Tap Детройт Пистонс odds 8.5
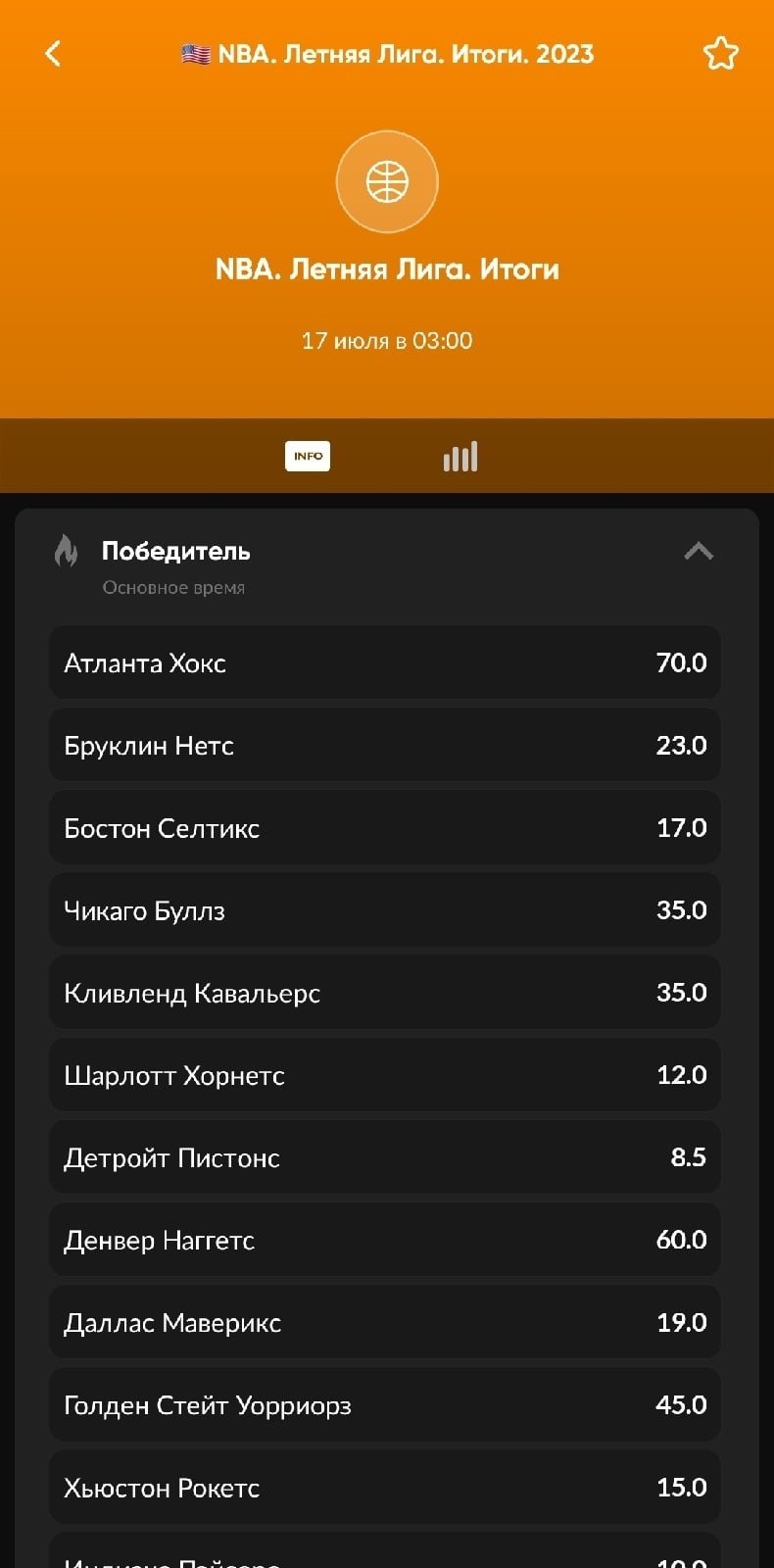 pyautogui.click(x=385, y=1157)
